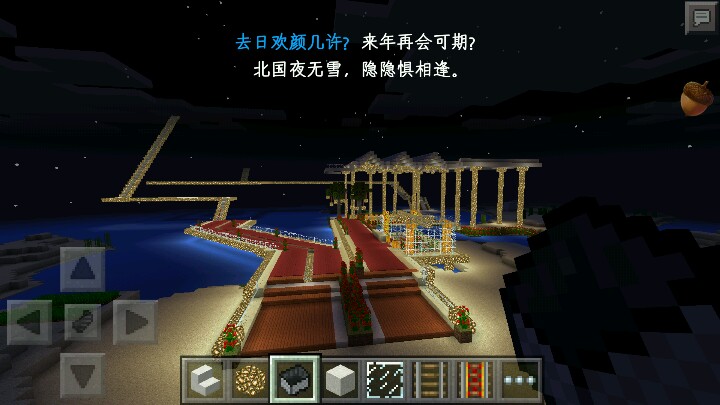Open the inventory via three-dots slot
The height and width of the screenshot is (405, 720).
pyautogui.click(x=519, y=378)
